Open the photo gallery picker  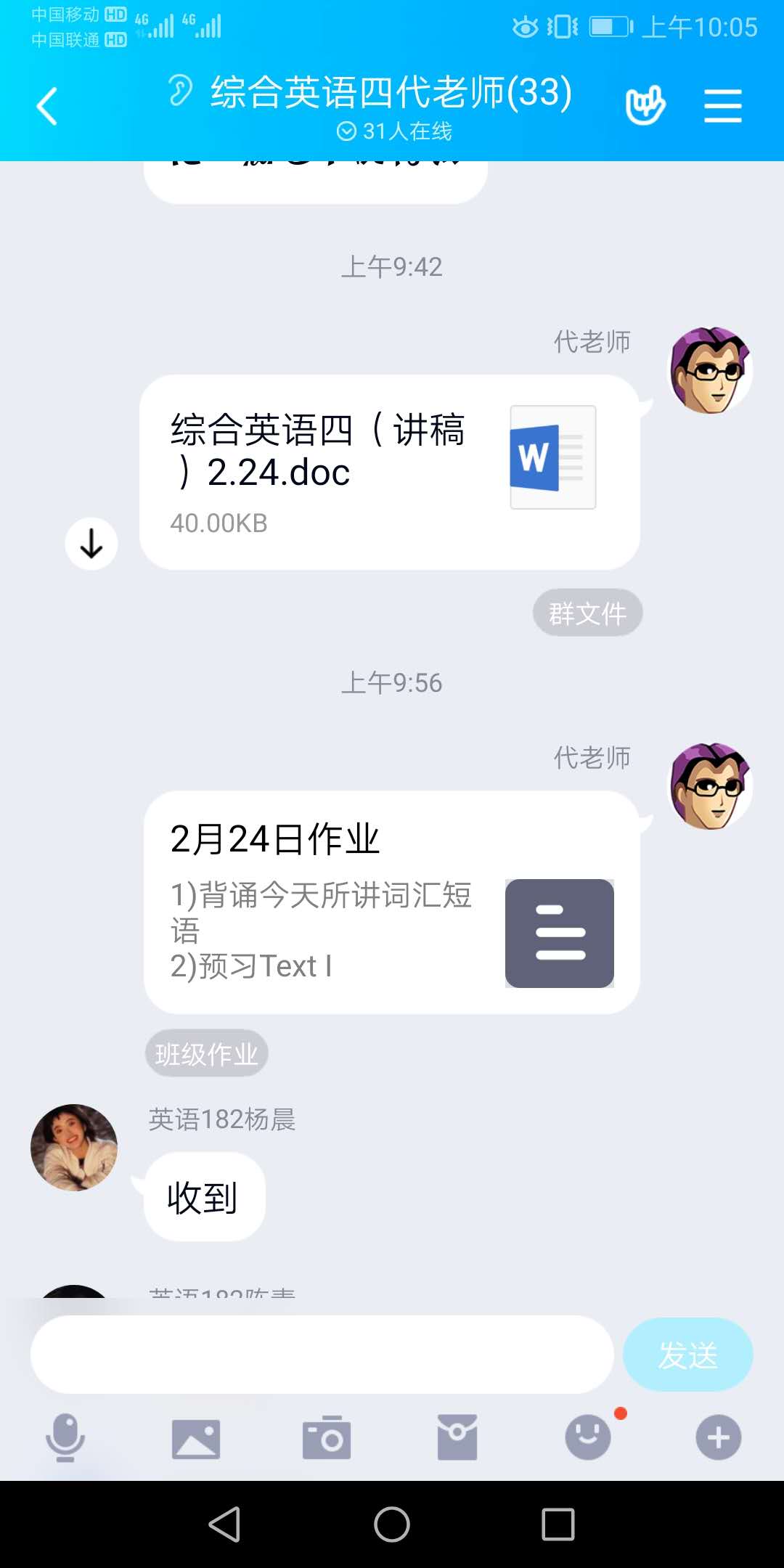(196, 1437)
